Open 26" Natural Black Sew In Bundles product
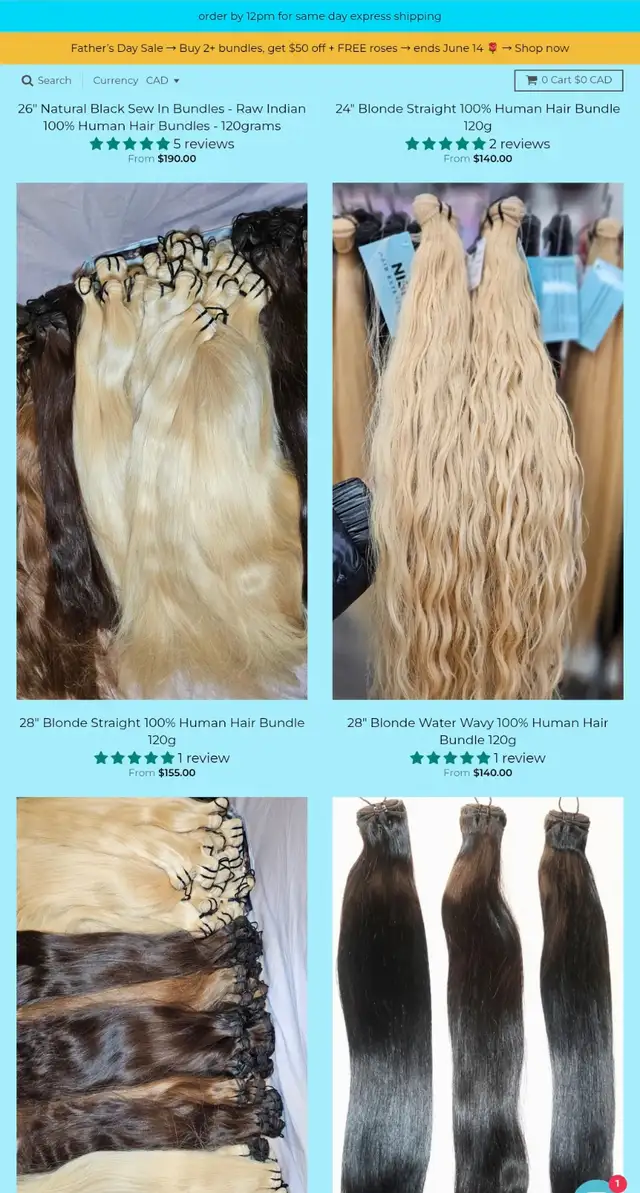 [x=162, y=117]
